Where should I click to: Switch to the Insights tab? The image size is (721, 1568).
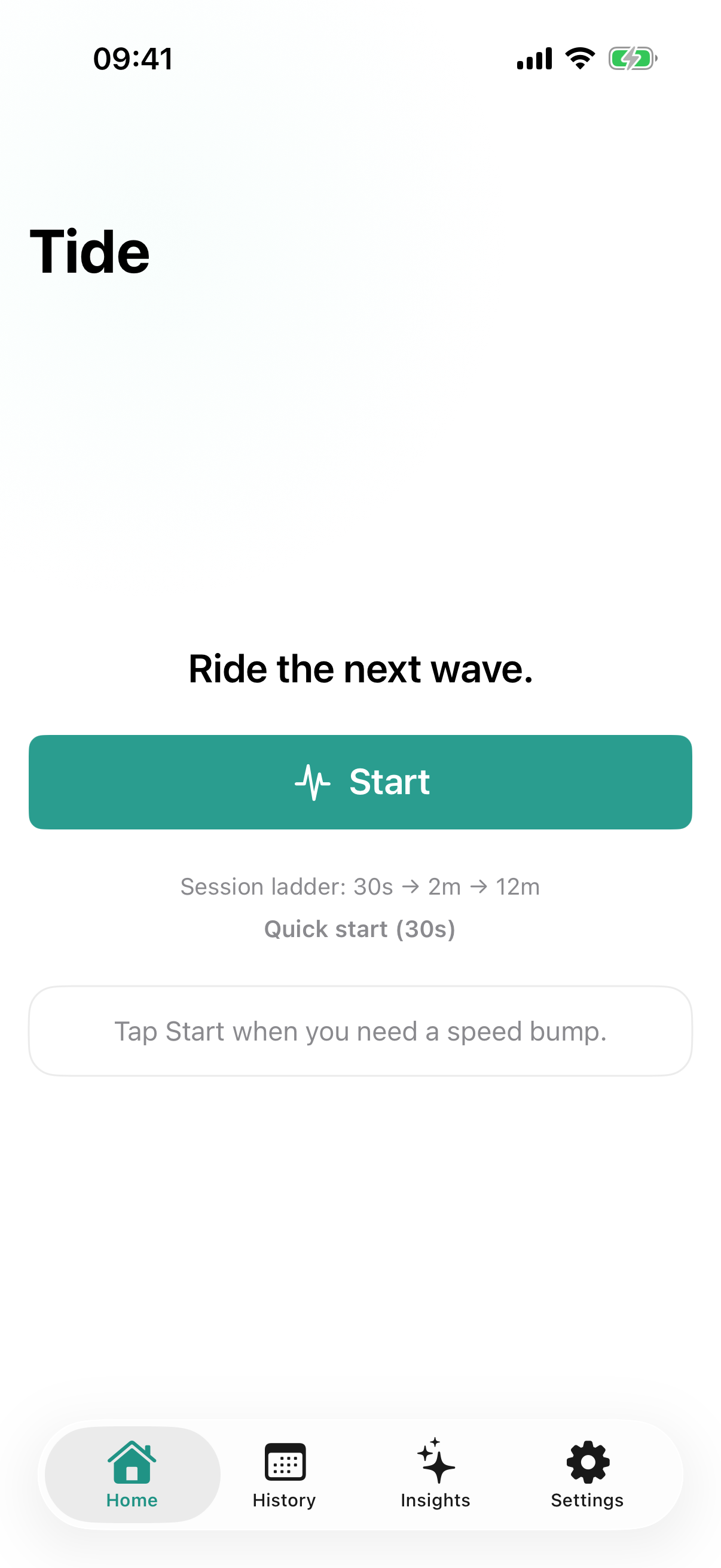point(435,1479)
